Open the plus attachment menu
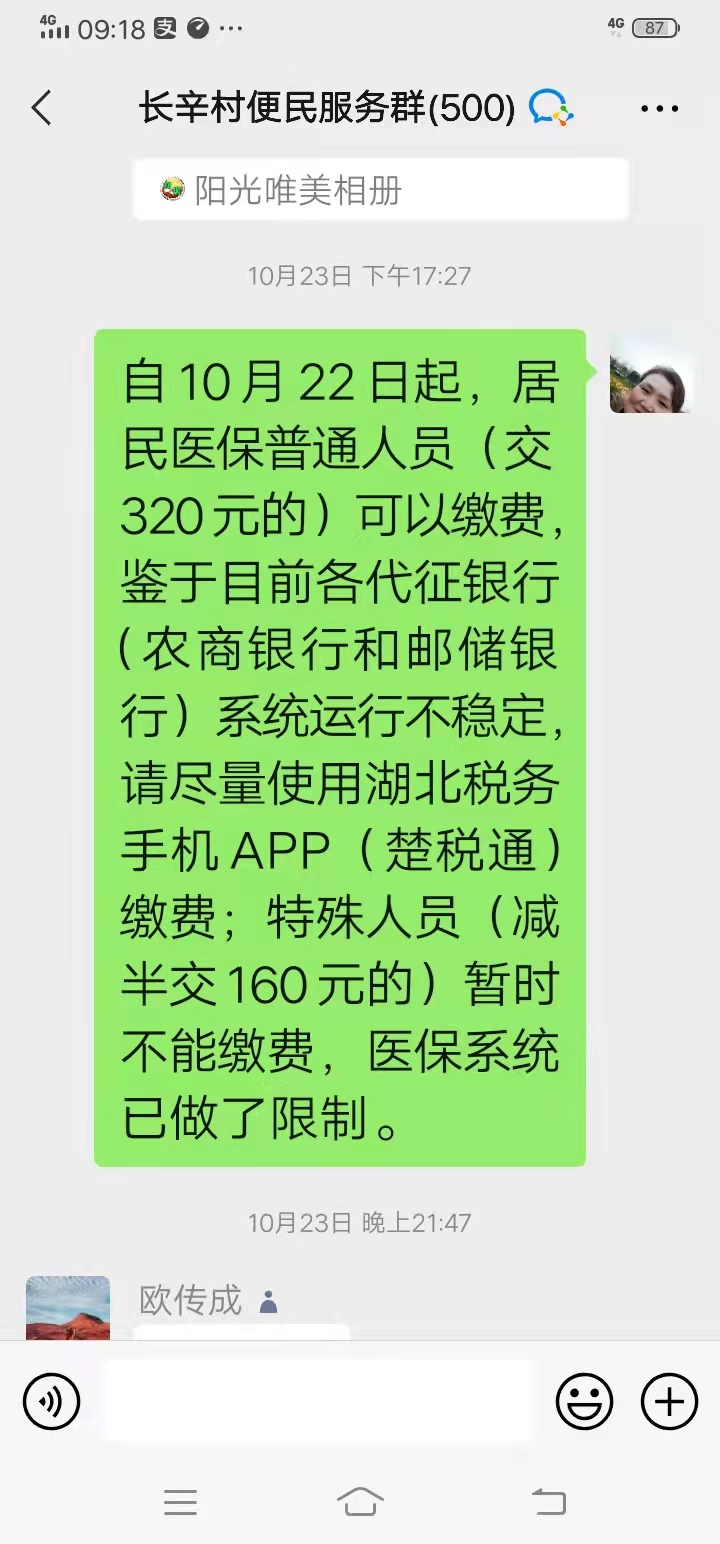720x1544 pixels. click(x=669, y=1401)
